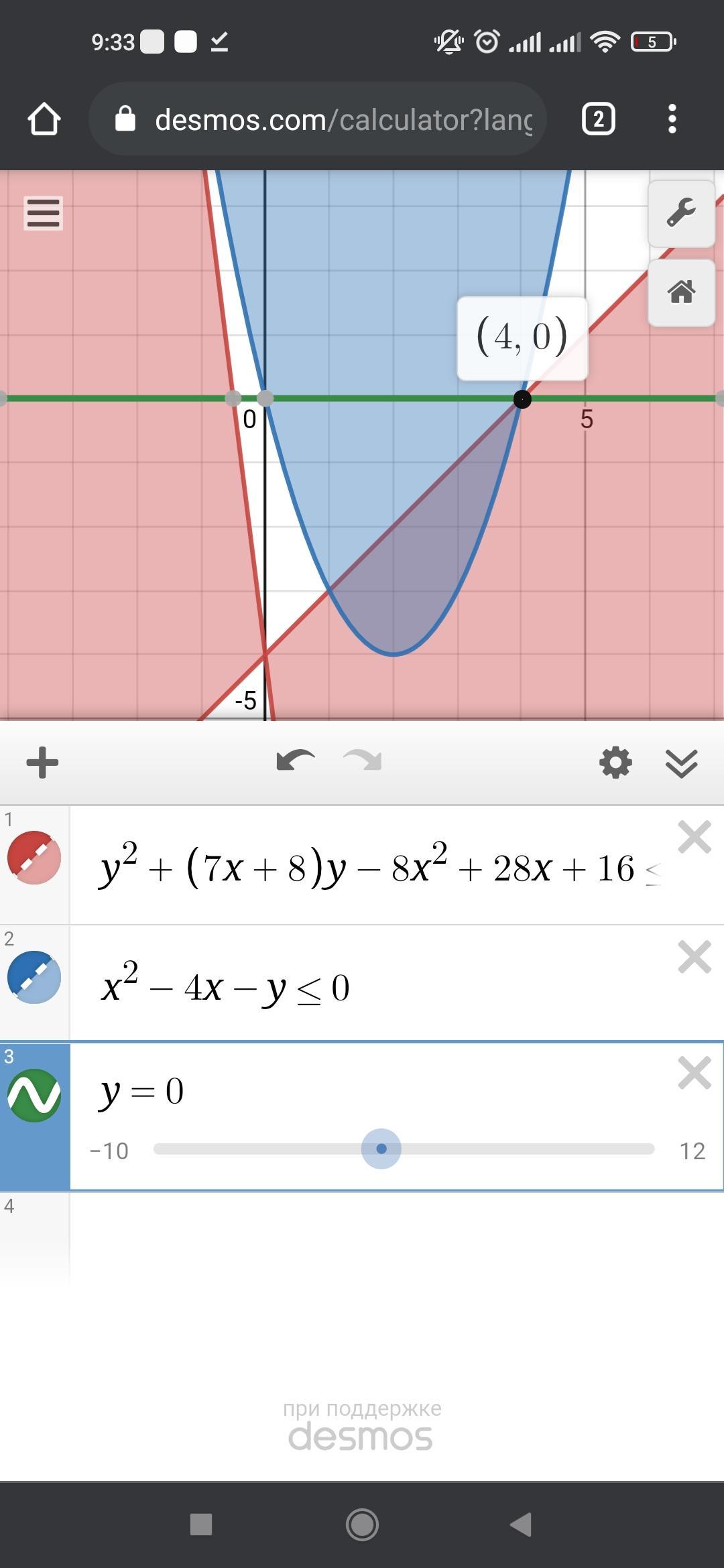The height and width of the screenshot is (1568, 724).
Task: Reset graph to default home view
Action: [681, 293]
